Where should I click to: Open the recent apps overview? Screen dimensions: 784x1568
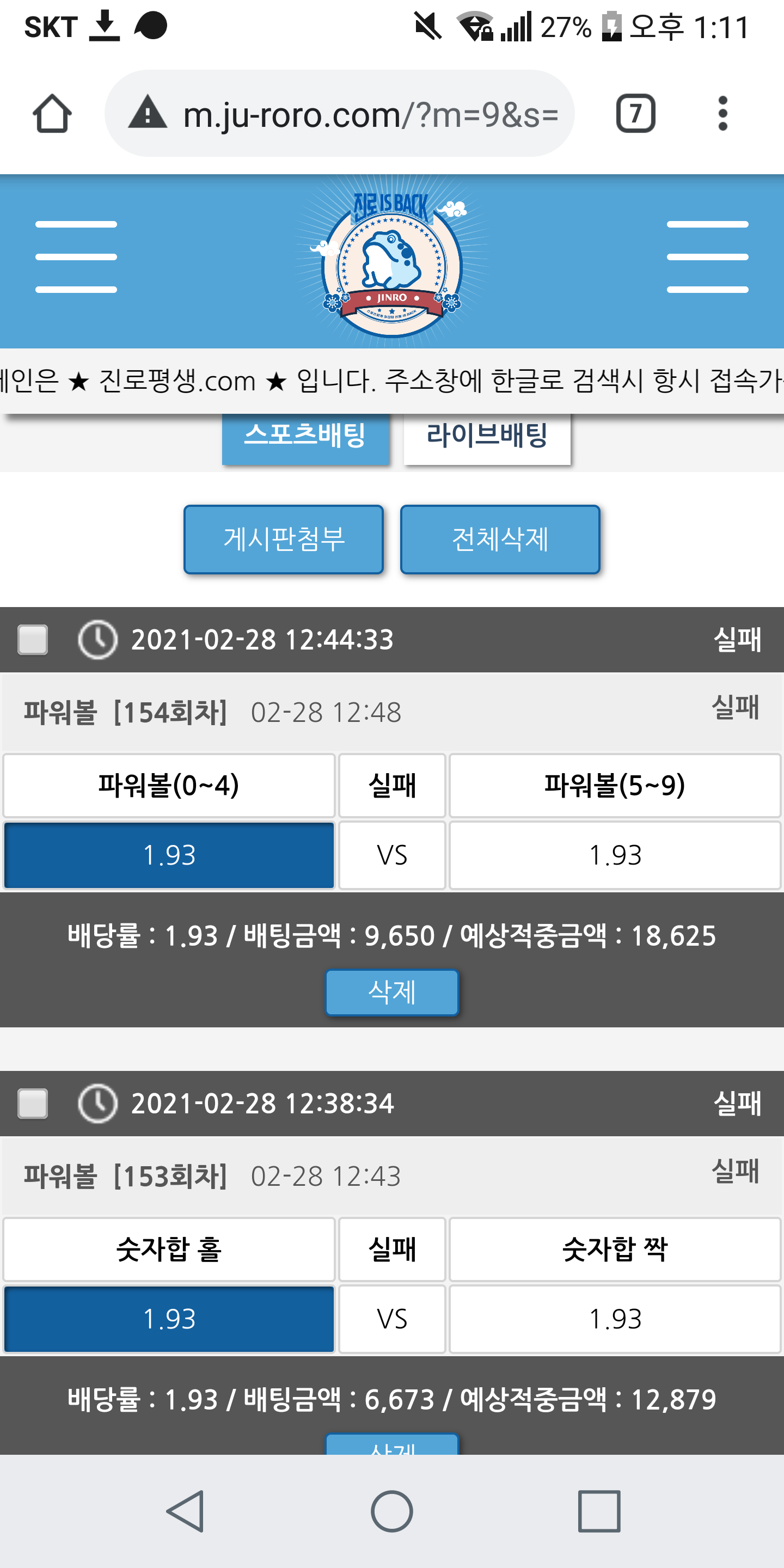point(599,1511)
